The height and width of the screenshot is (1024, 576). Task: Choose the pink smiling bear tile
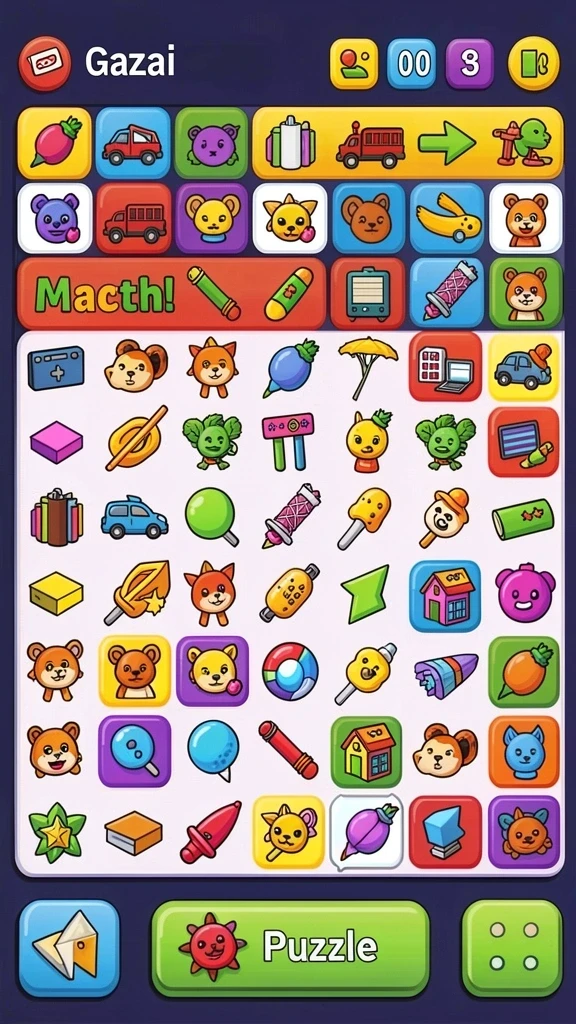tap(524, 592)
